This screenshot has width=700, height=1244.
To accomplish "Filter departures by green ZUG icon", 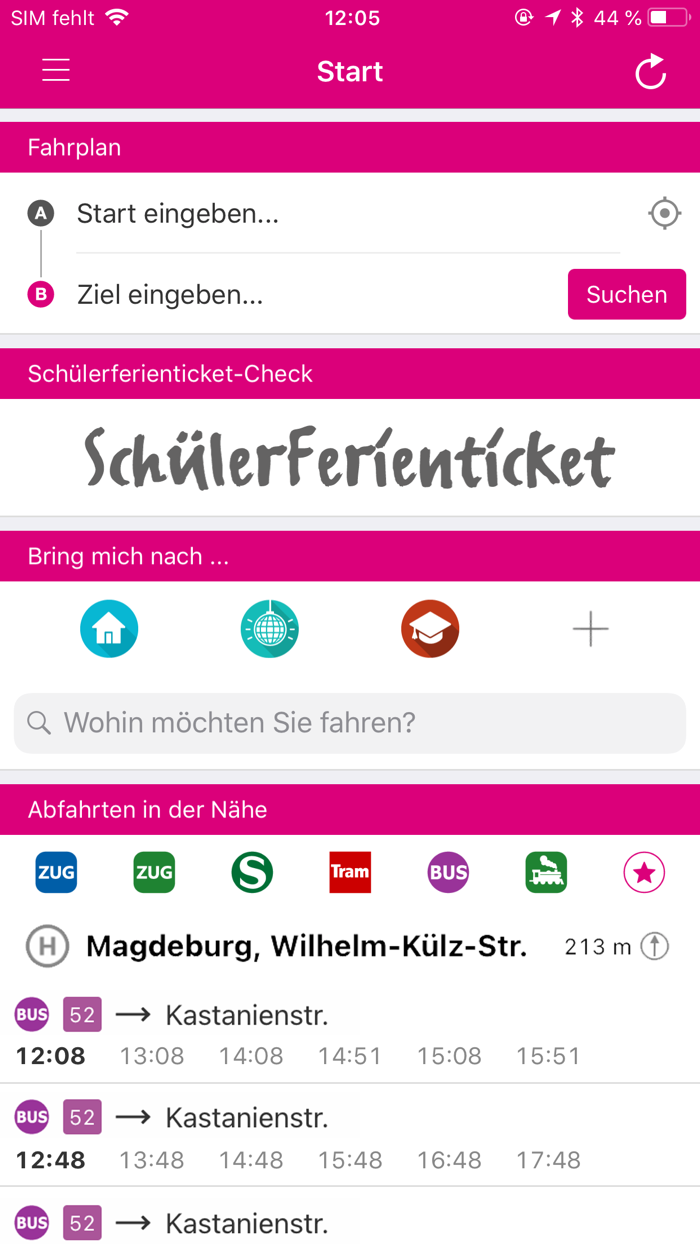I will [x=154, y=872].
